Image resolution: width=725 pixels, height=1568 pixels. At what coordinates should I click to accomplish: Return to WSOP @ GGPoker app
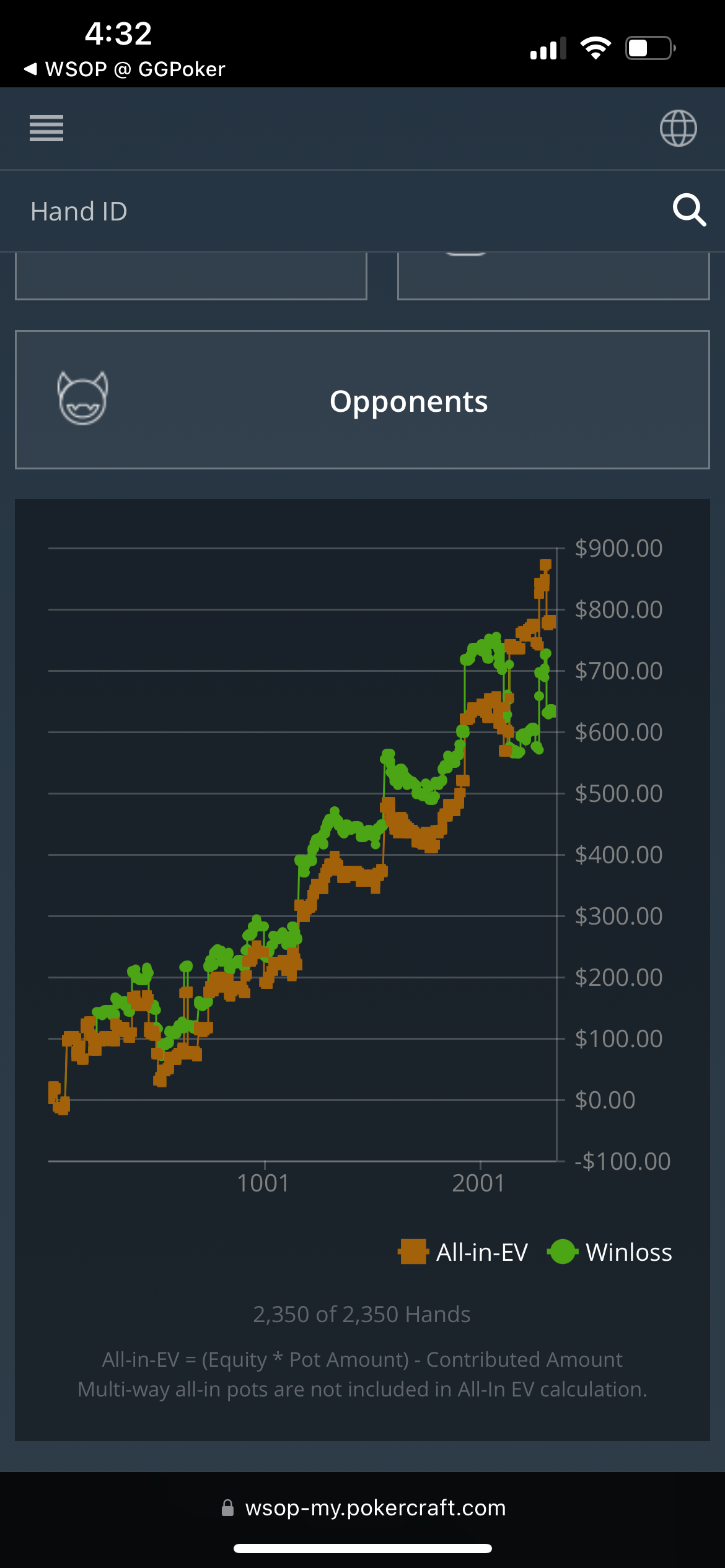pyautogui.click(x=125, y=69)
